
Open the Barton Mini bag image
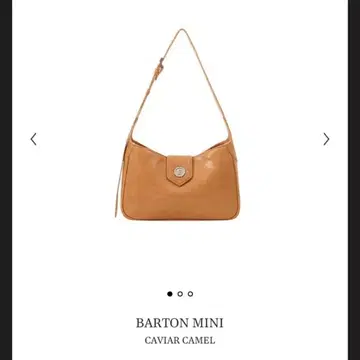[x=178, y=124]
